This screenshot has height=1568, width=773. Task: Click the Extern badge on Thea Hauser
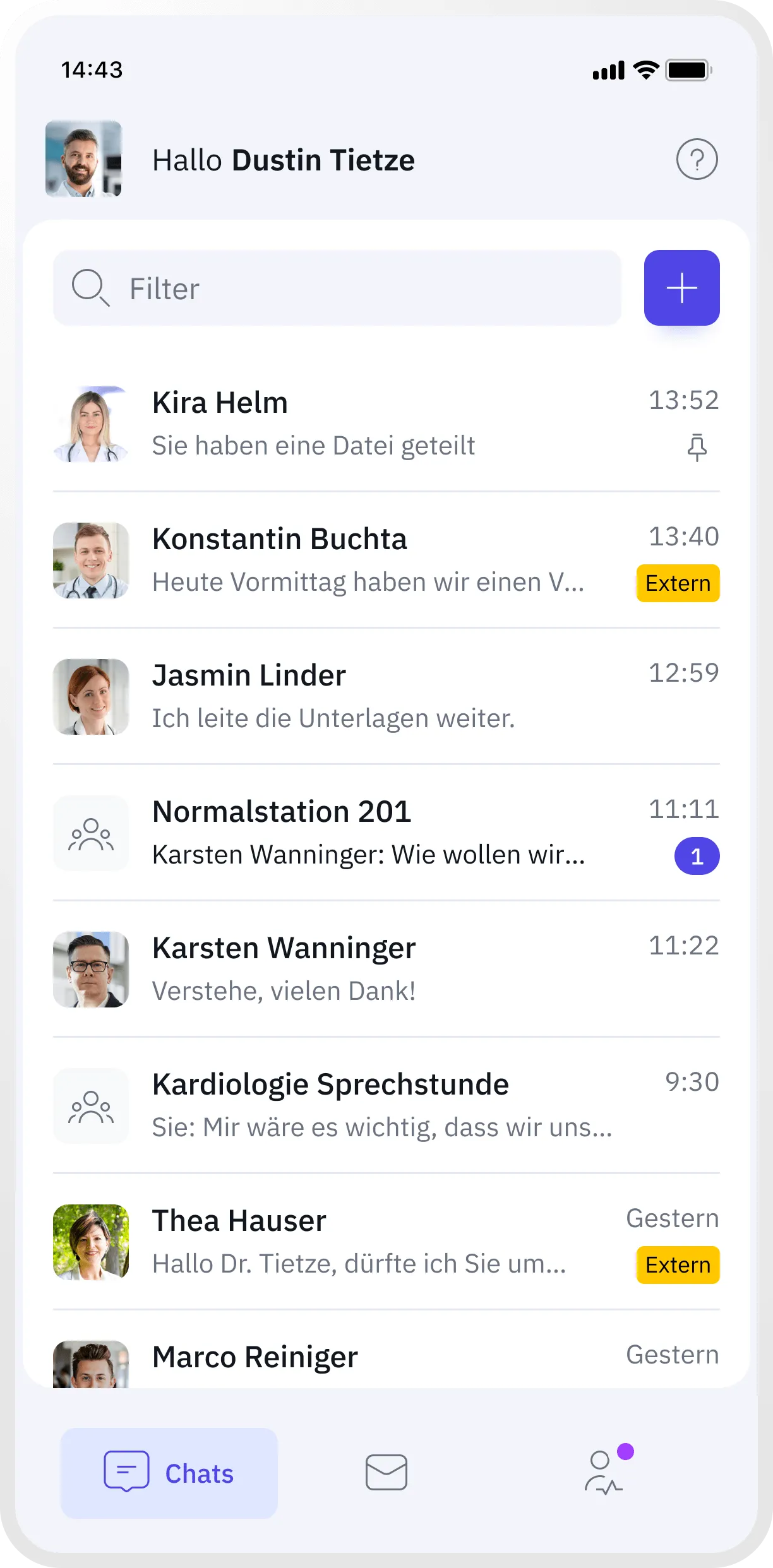pyautogui.click(x=677, y=1264)
